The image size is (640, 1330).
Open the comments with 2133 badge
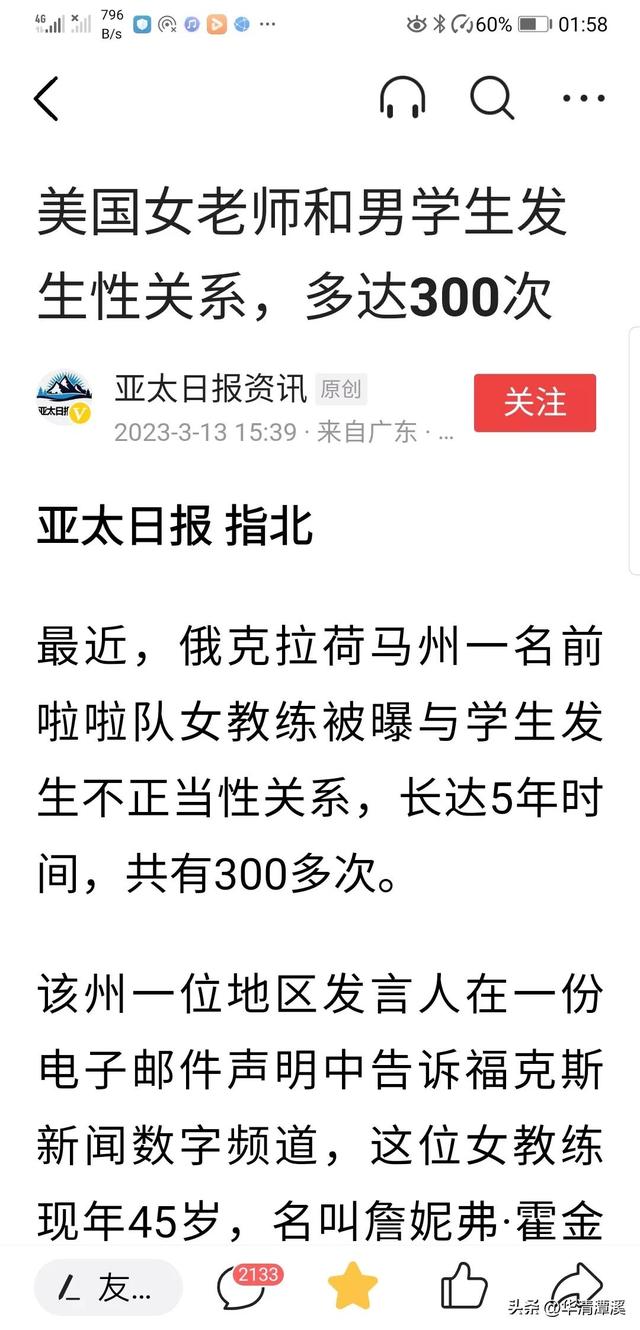243,1288
